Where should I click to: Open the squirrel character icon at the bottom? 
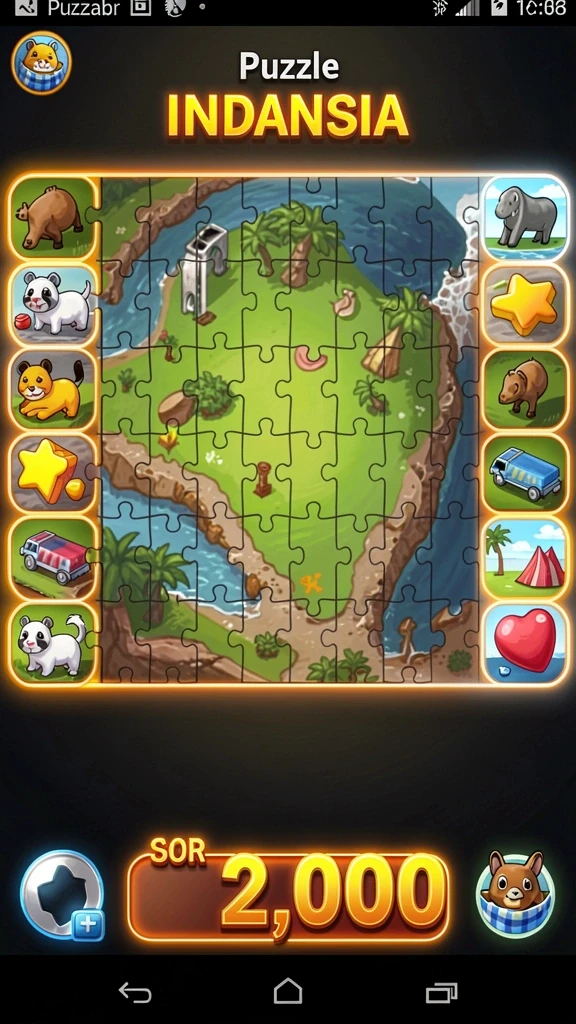(x=515, y=893)
